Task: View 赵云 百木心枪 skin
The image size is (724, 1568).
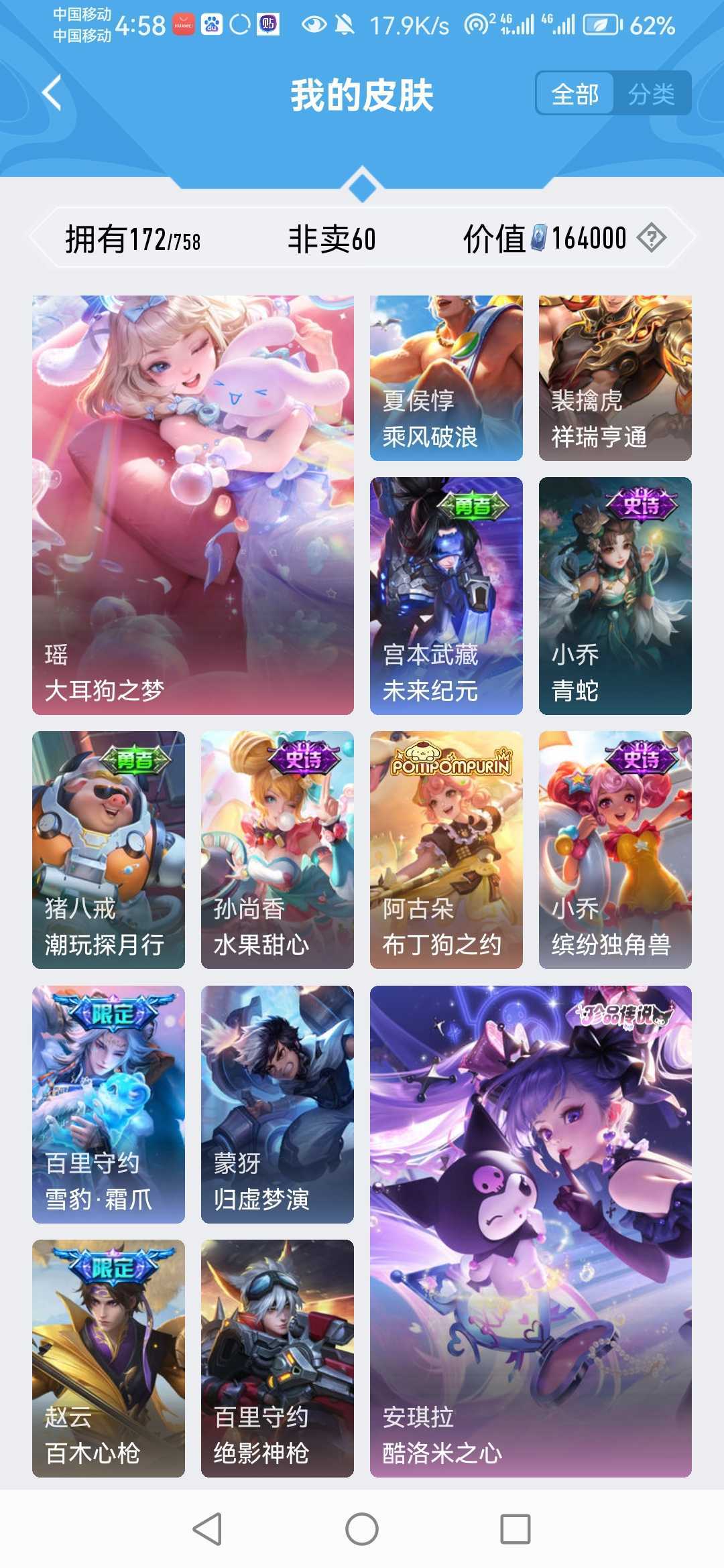Action: click(x=109, y=1358)
